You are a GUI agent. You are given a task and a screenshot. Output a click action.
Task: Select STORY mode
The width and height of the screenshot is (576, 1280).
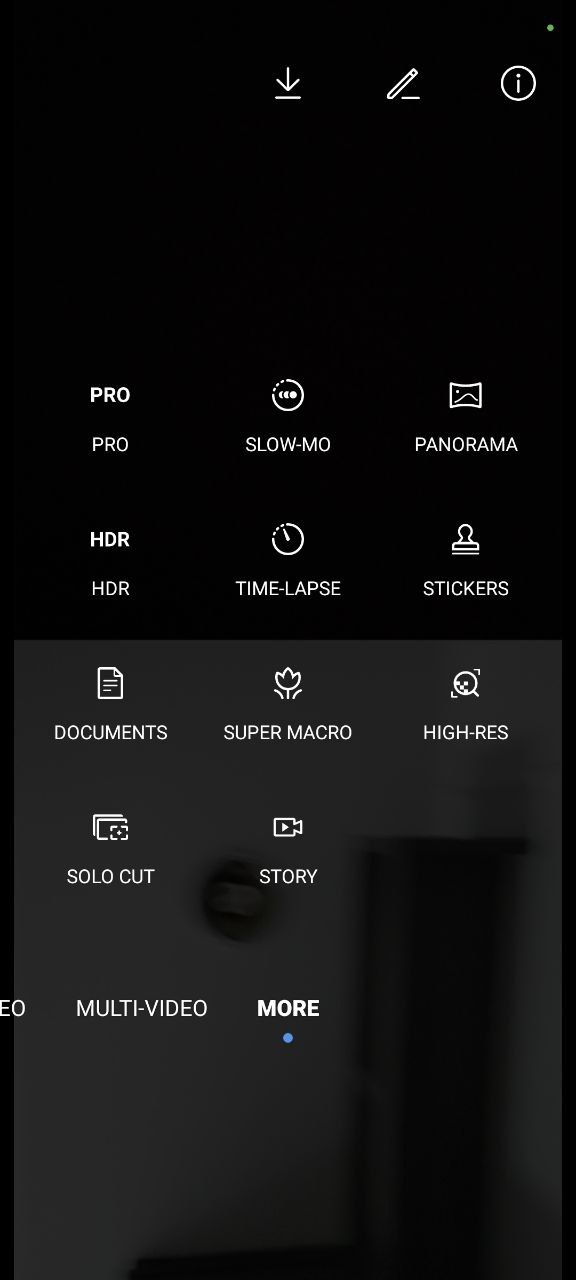click(x=288, y=850)
